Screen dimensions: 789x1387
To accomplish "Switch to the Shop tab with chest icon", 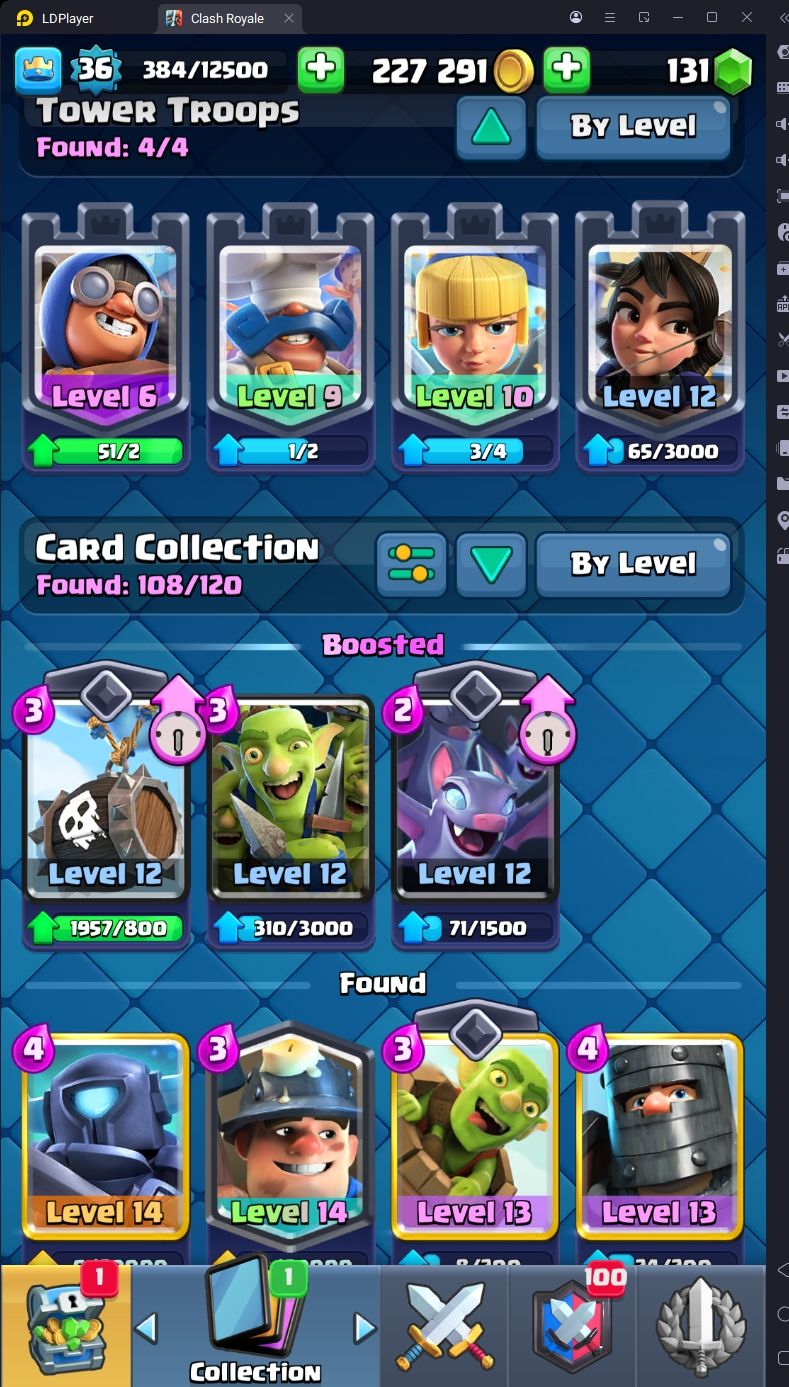I will point(66,1325).
